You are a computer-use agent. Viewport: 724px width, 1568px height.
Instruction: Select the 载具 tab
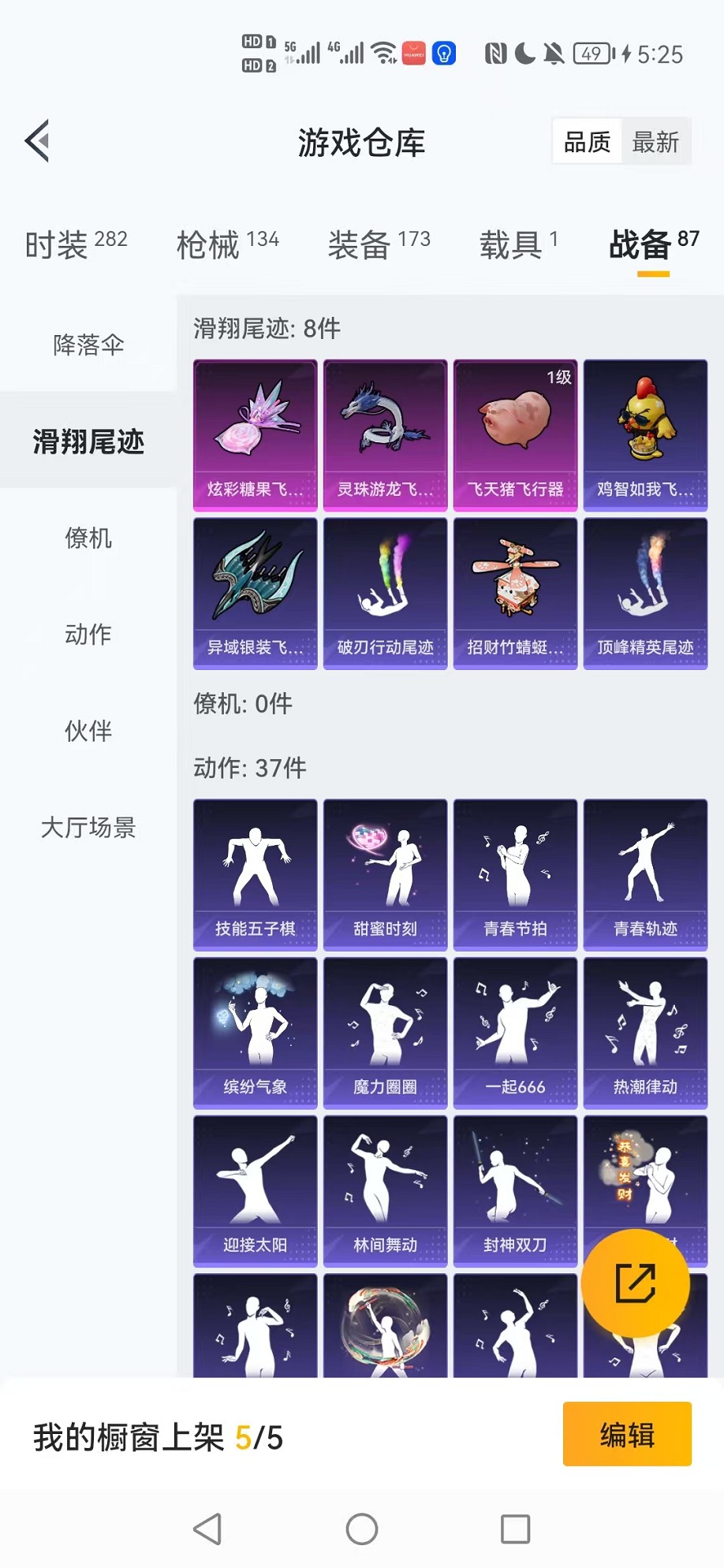[x=518, y=244]
